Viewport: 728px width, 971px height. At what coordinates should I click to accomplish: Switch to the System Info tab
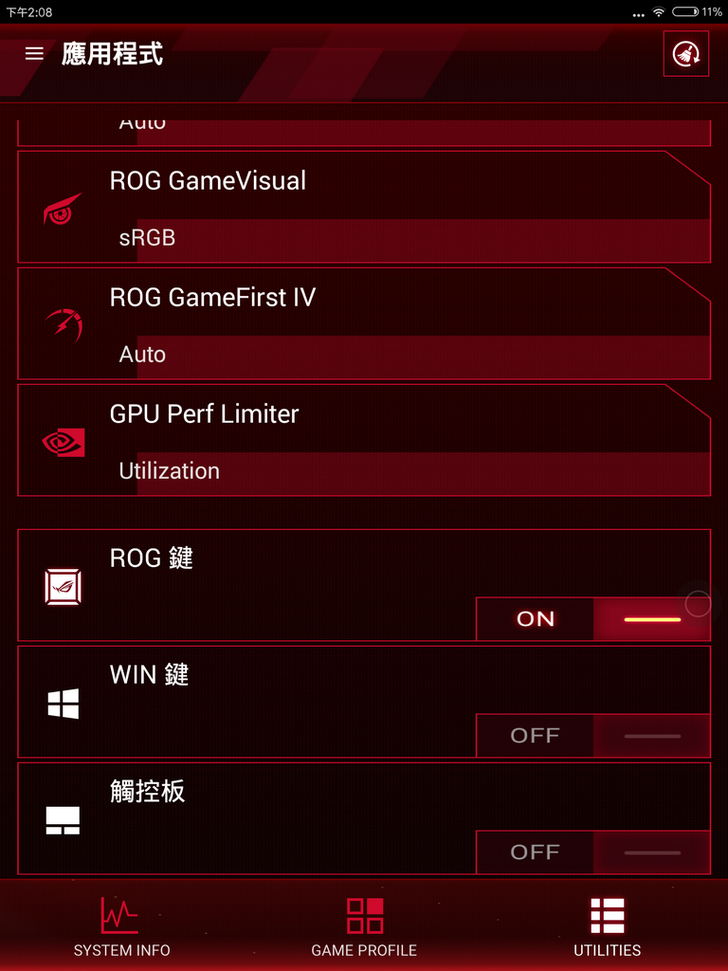click(121, 927)
